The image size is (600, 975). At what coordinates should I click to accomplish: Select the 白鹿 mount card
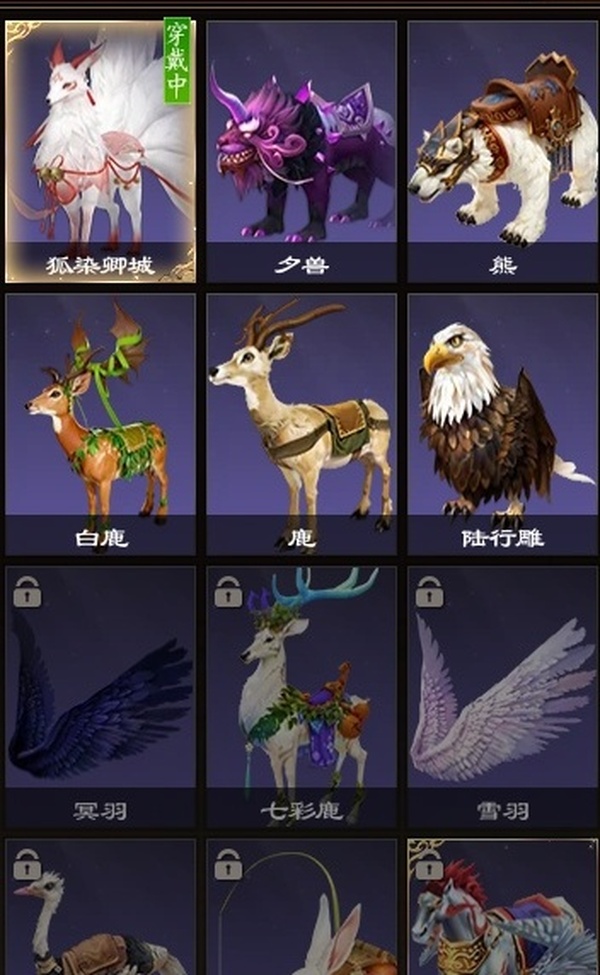tap(100, 424)
